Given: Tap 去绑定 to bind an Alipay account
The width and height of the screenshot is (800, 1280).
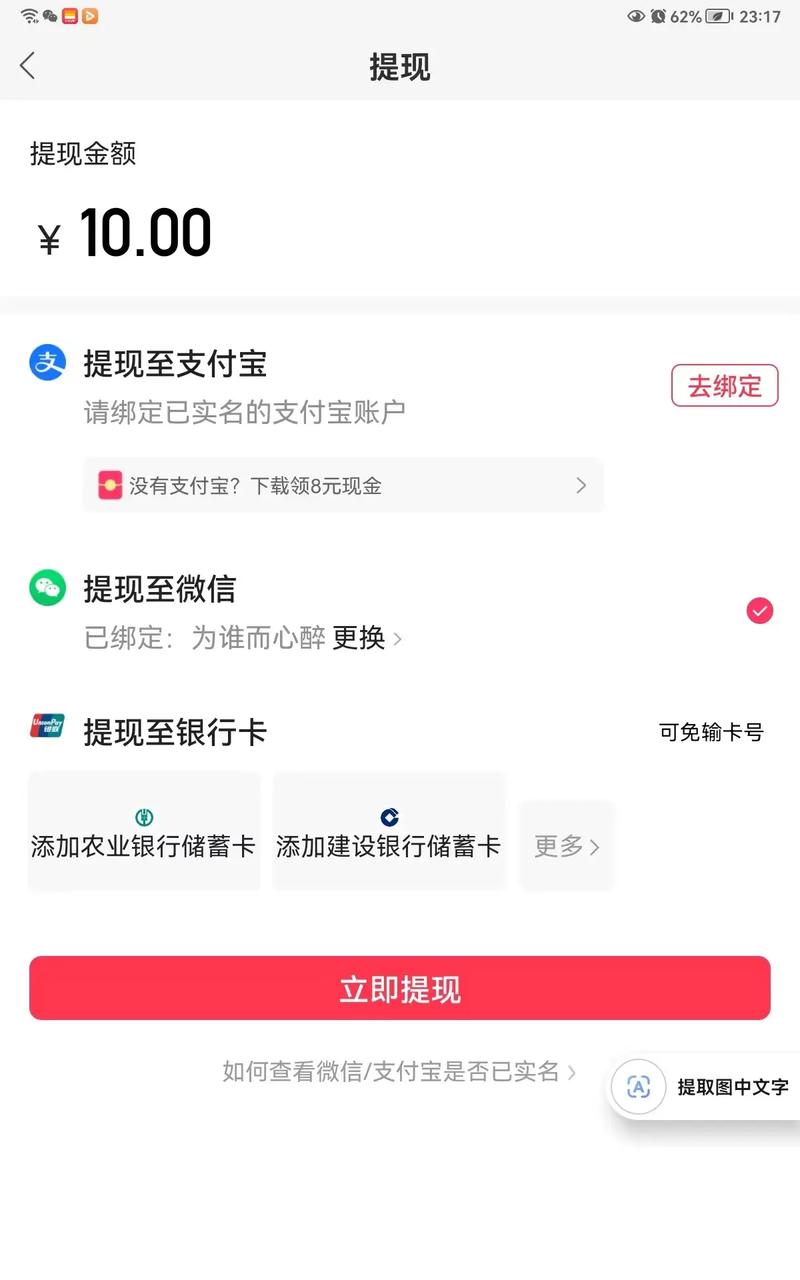Looking at the screenshot, I should 724,385.
